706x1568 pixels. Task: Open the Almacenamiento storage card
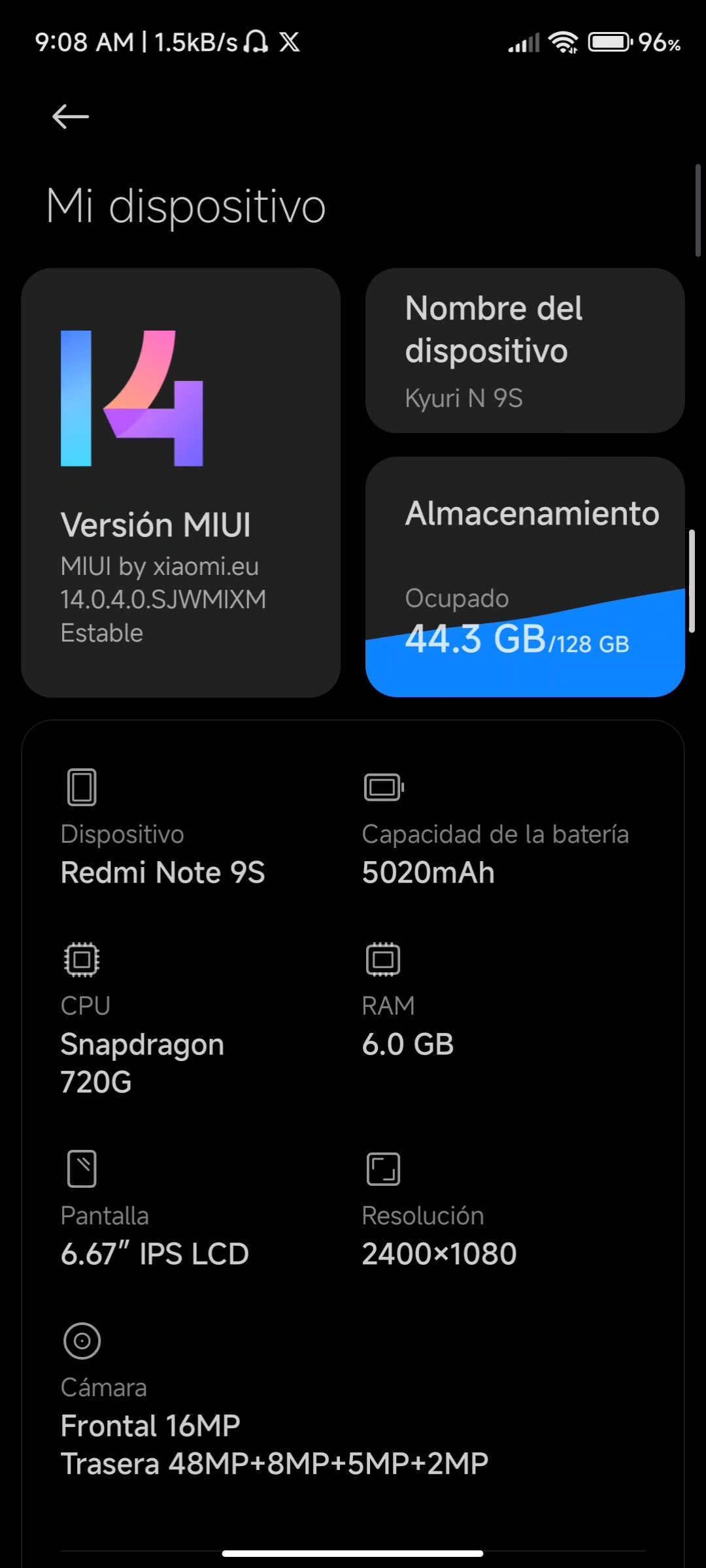click(525, 577)
